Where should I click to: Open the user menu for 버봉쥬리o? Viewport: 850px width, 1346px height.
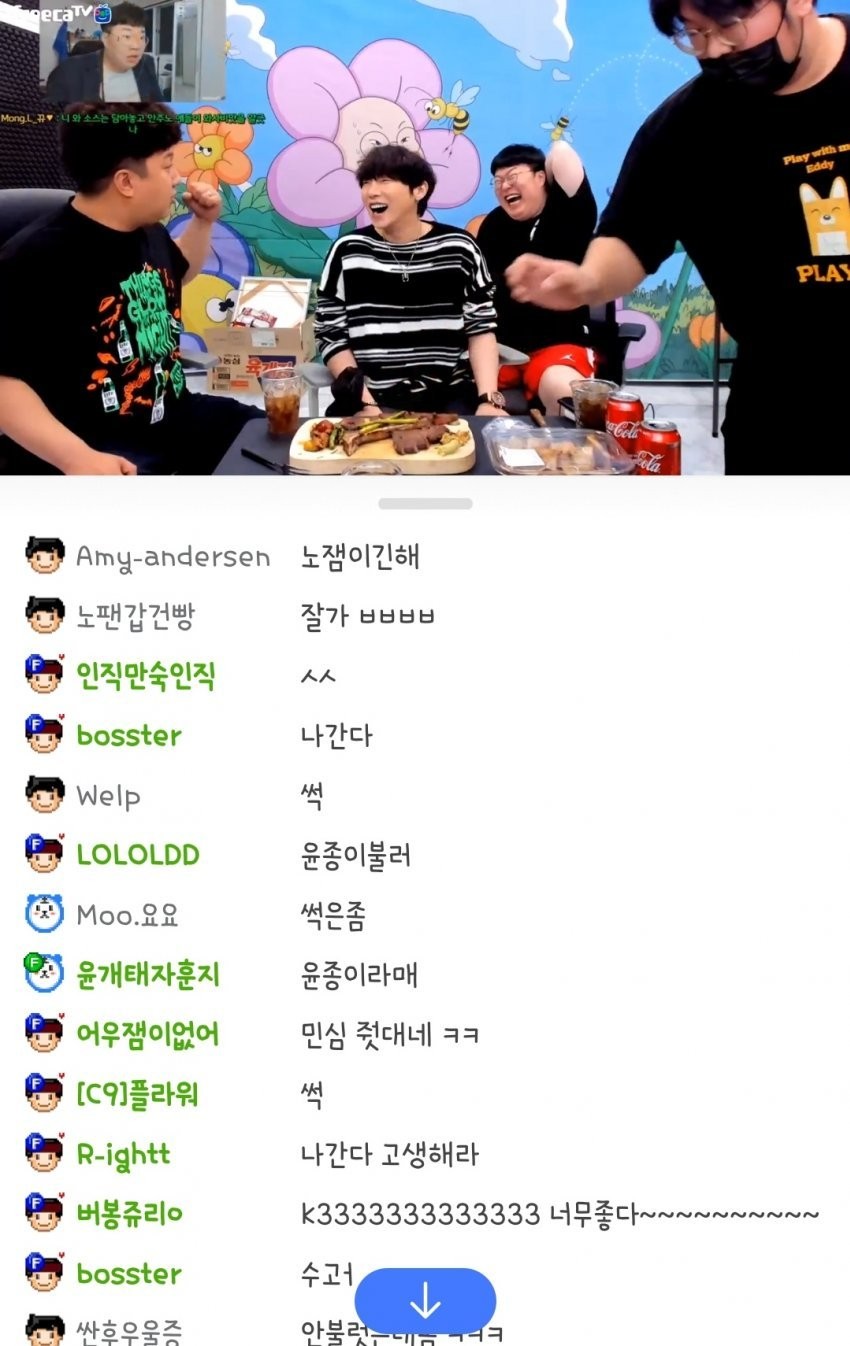click(x=129, y=1214)
